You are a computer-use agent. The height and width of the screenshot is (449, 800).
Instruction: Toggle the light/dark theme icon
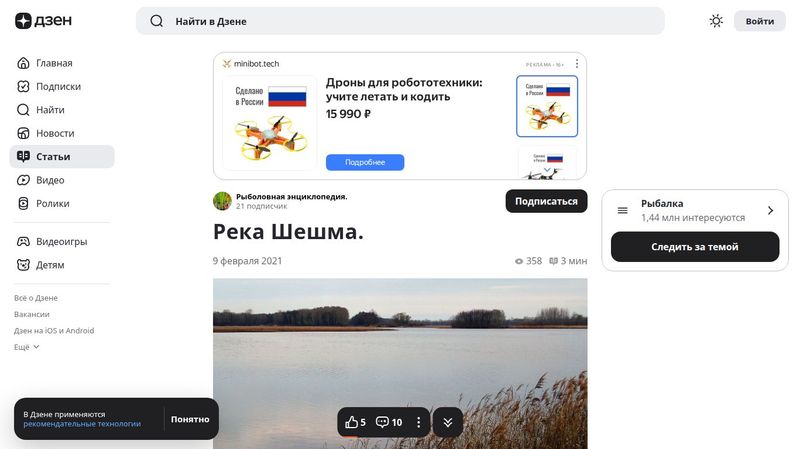click(x=716, y=21)
